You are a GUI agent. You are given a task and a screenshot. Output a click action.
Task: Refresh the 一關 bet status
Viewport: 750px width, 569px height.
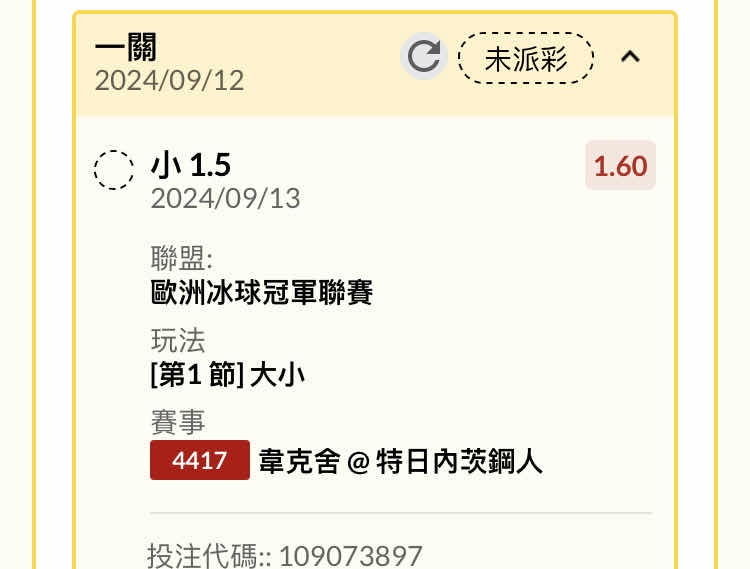click(424, 57)
